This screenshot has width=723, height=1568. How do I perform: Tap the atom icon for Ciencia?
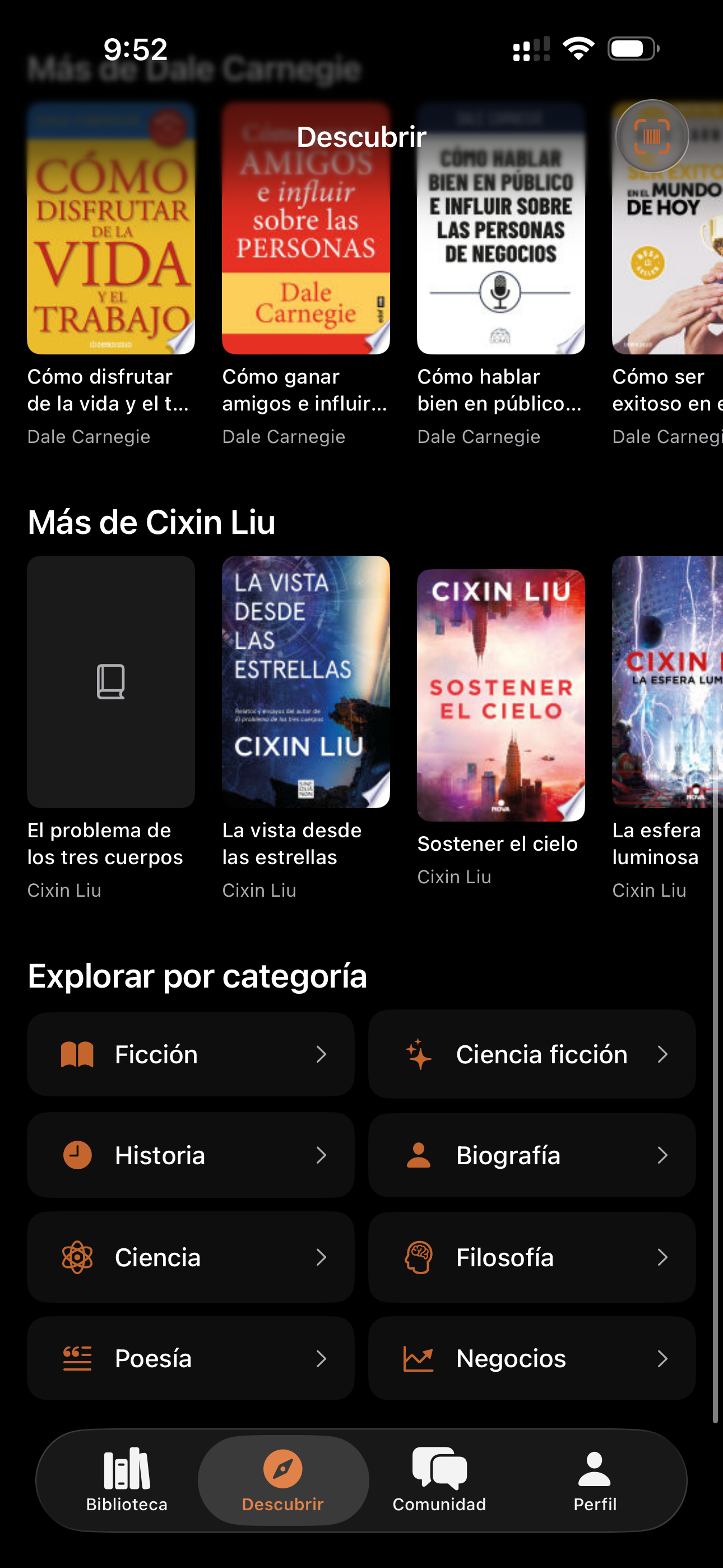[x=77, y=1257]
